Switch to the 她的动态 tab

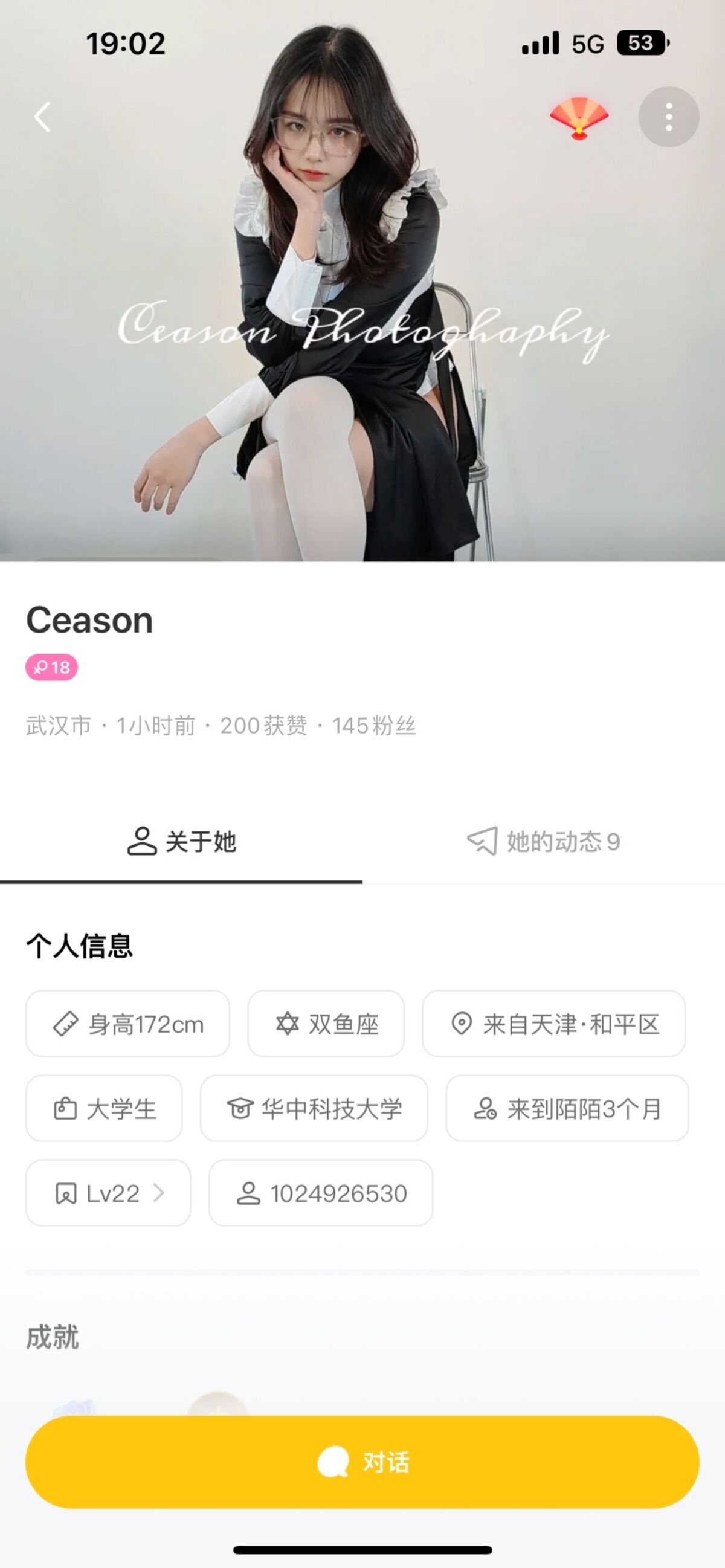coord(544,841)
